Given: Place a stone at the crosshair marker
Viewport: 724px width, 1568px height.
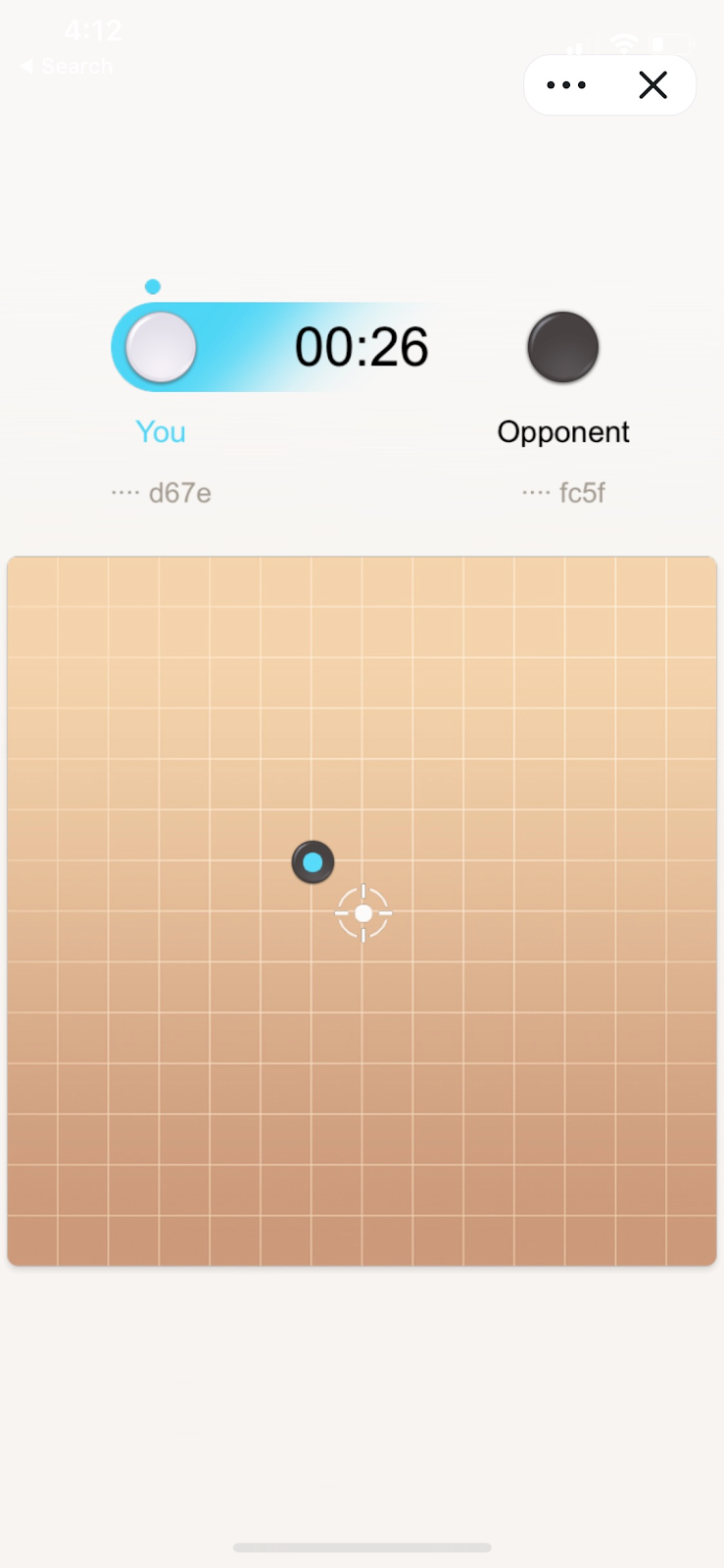Looking at the screenshot, I should pos(363,913).
